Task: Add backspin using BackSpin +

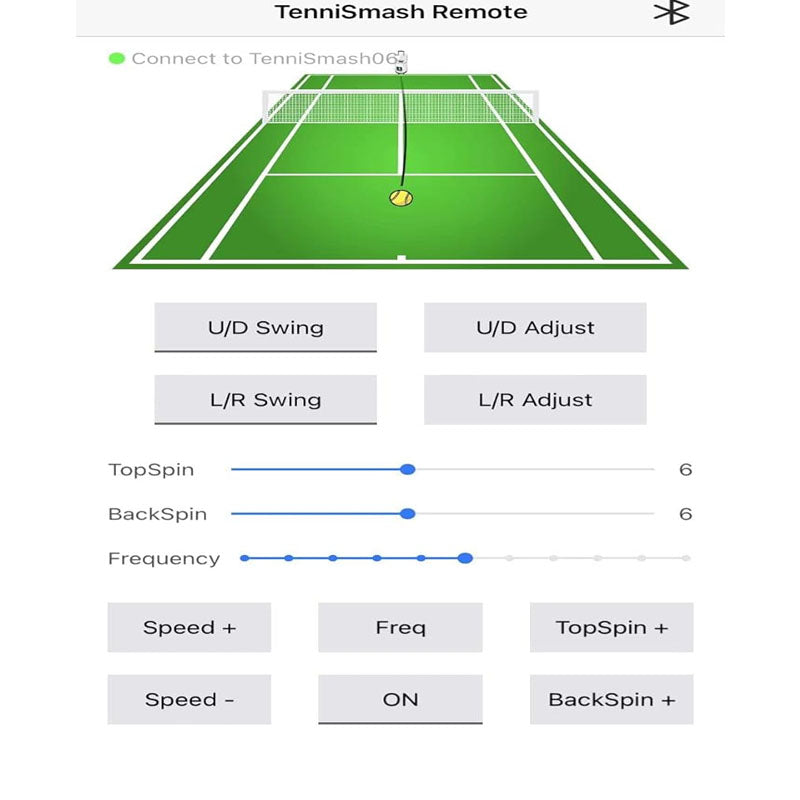Action: click(611, 699)
